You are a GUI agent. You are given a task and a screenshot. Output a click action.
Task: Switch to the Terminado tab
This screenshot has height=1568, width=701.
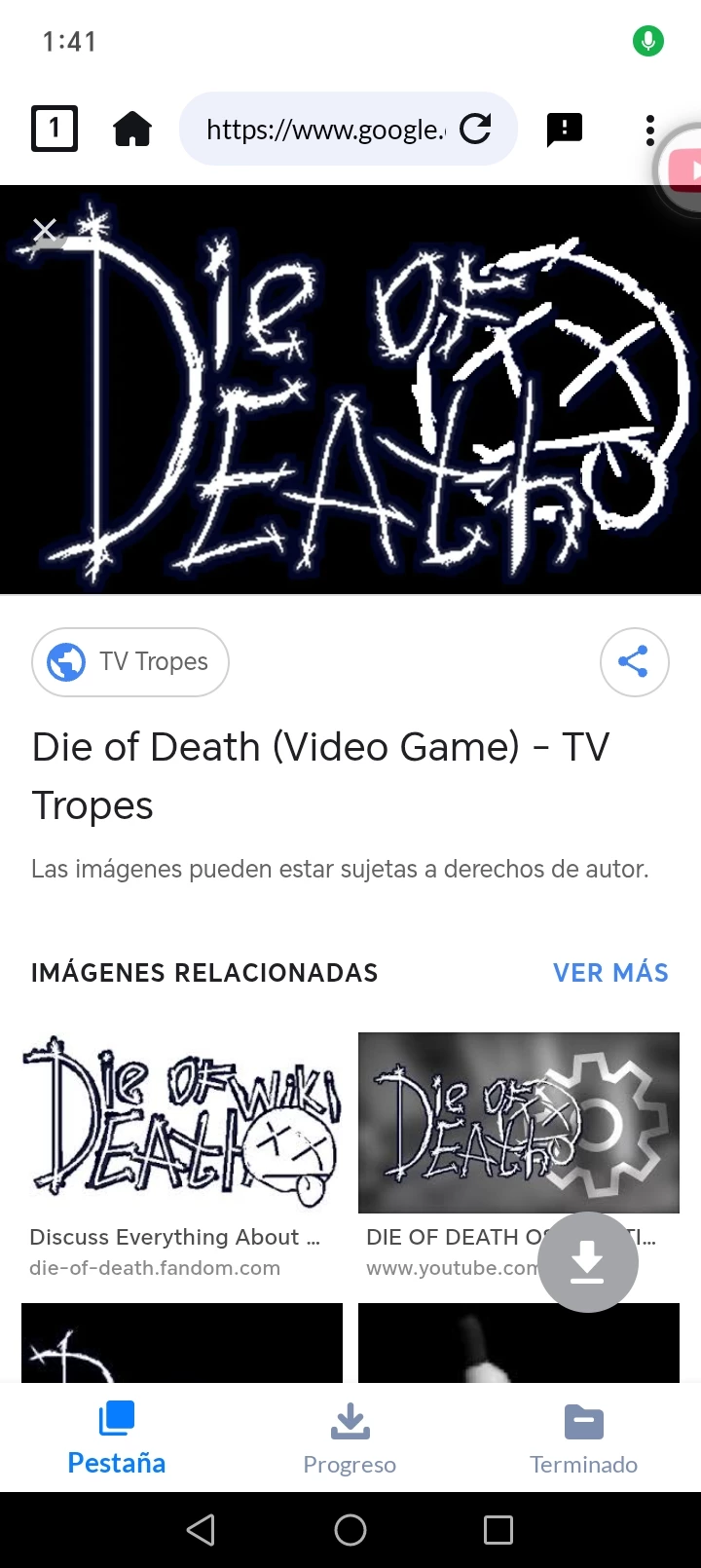[583, 1437]
